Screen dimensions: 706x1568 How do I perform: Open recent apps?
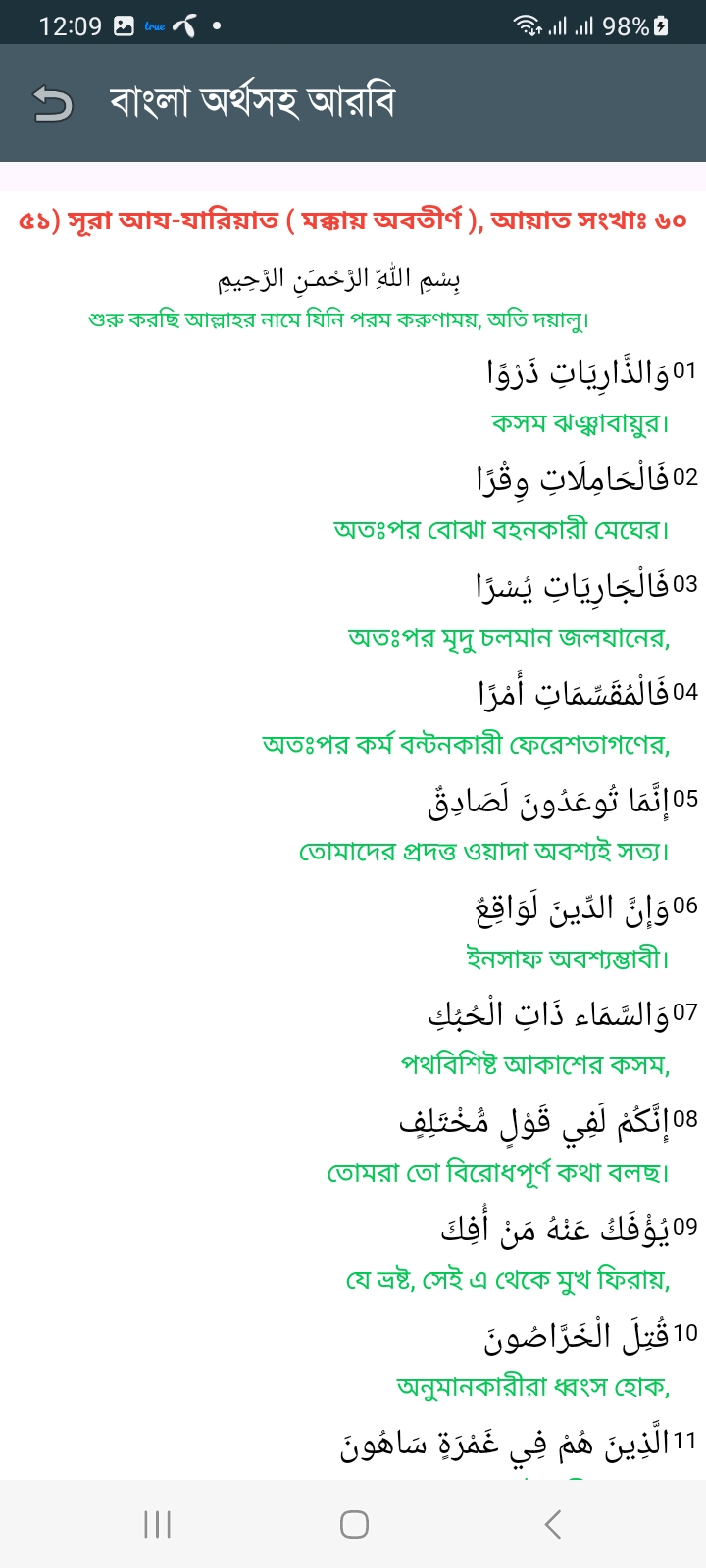(157, 1524)
